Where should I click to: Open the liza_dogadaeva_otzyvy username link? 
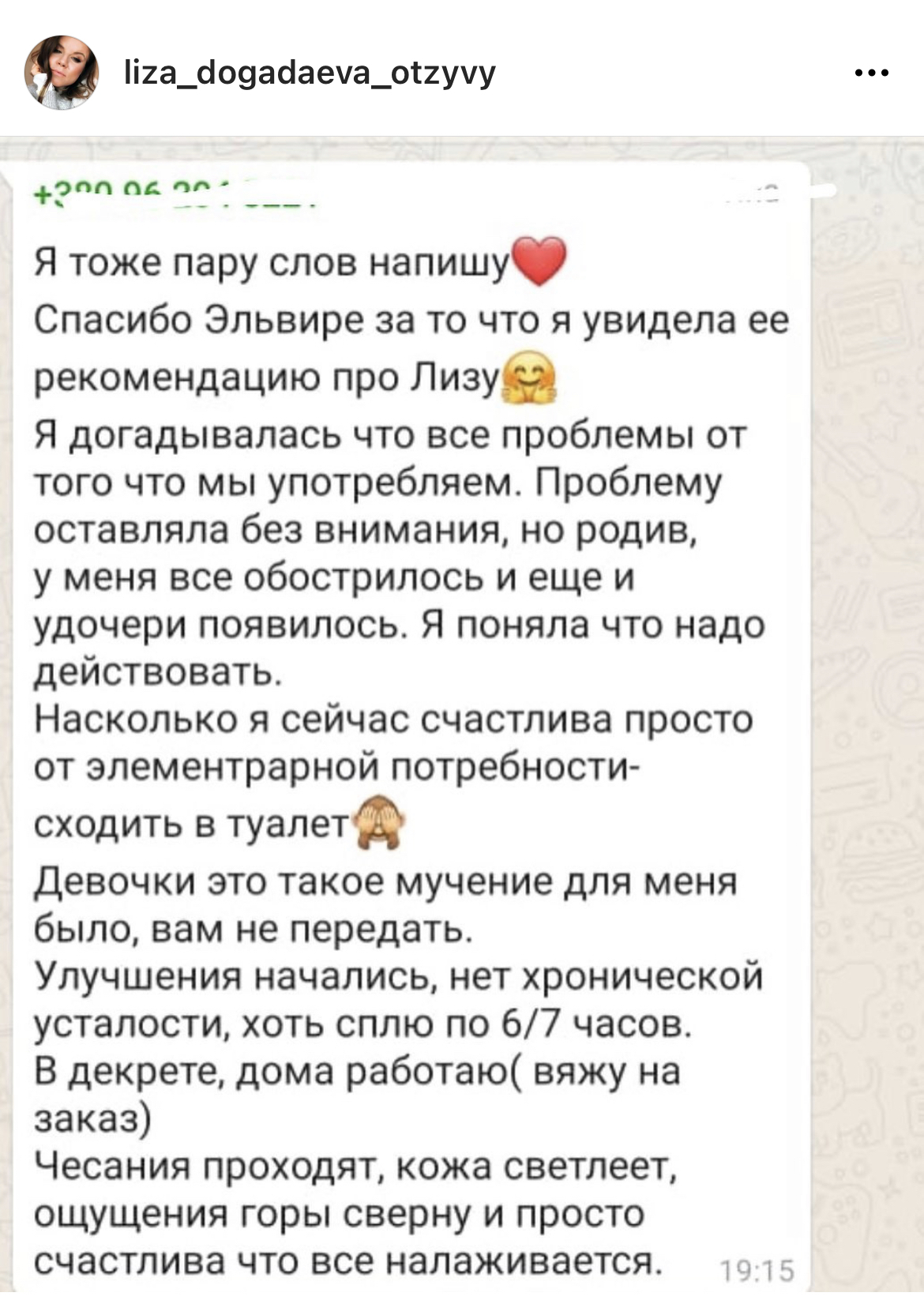tap(310, 73)
